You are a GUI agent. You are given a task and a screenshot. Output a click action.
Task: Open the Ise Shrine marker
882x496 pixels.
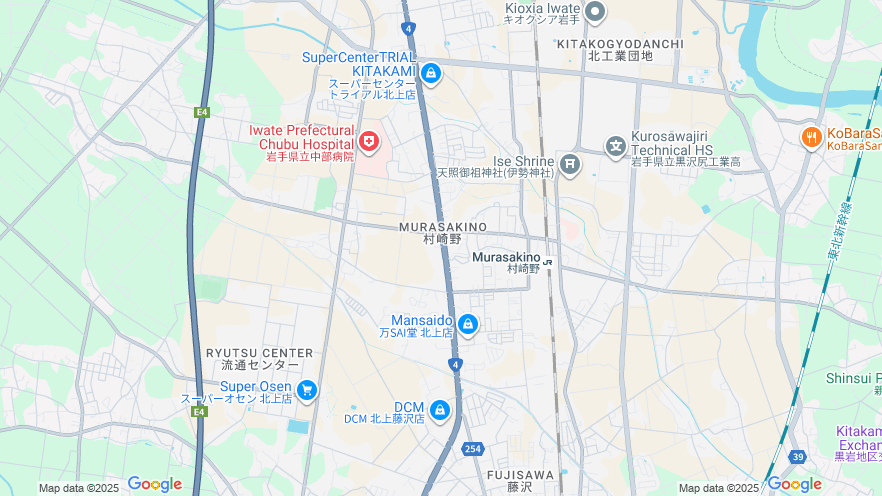[570, 162]
